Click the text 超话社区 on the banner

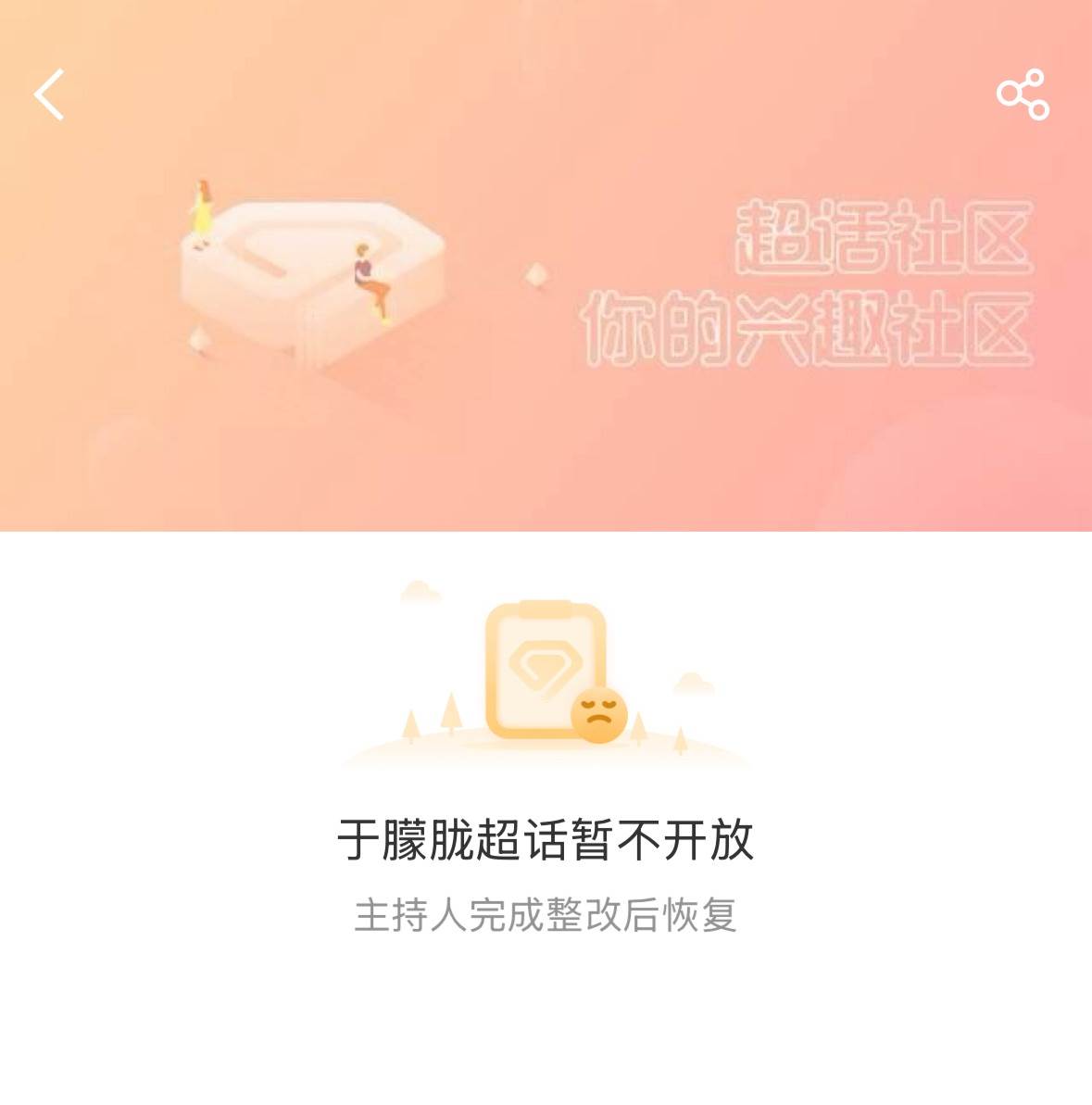coord(880,232)
